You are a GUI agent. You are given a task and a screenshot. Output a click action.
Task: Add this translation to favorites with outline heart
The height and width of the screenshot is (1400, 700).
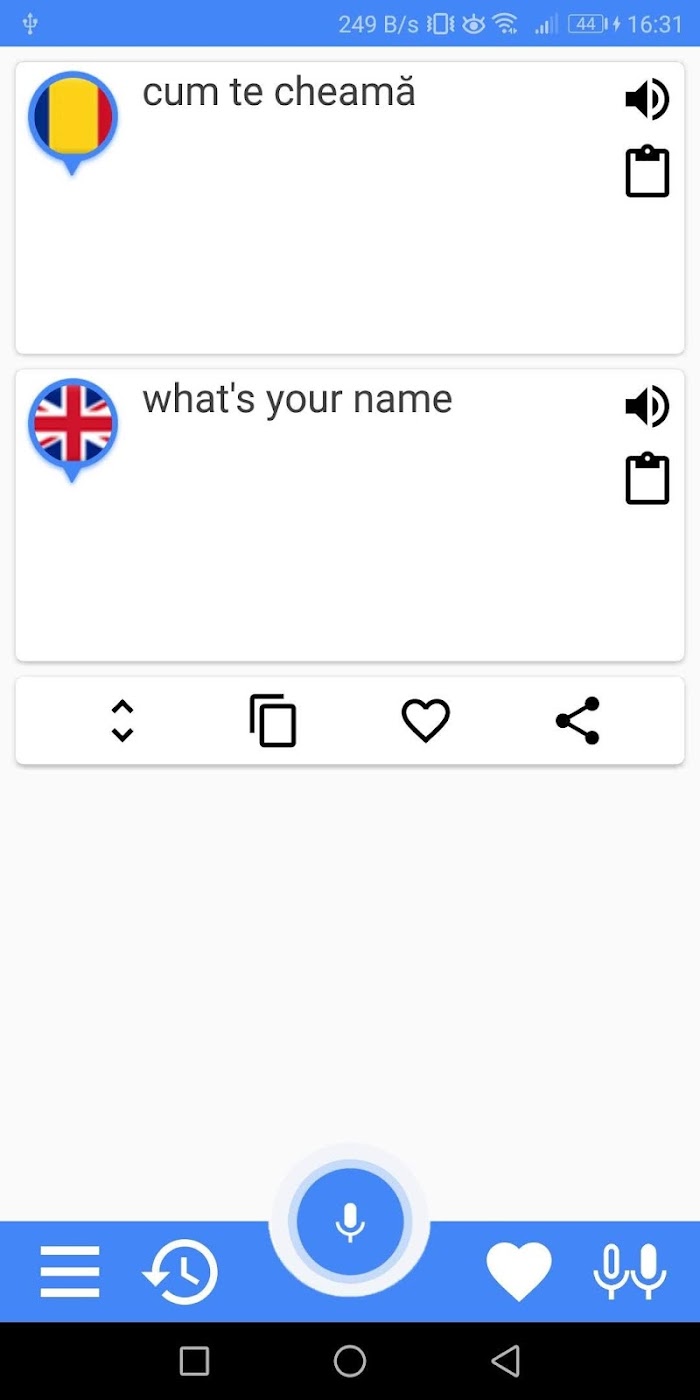[426, 721]
